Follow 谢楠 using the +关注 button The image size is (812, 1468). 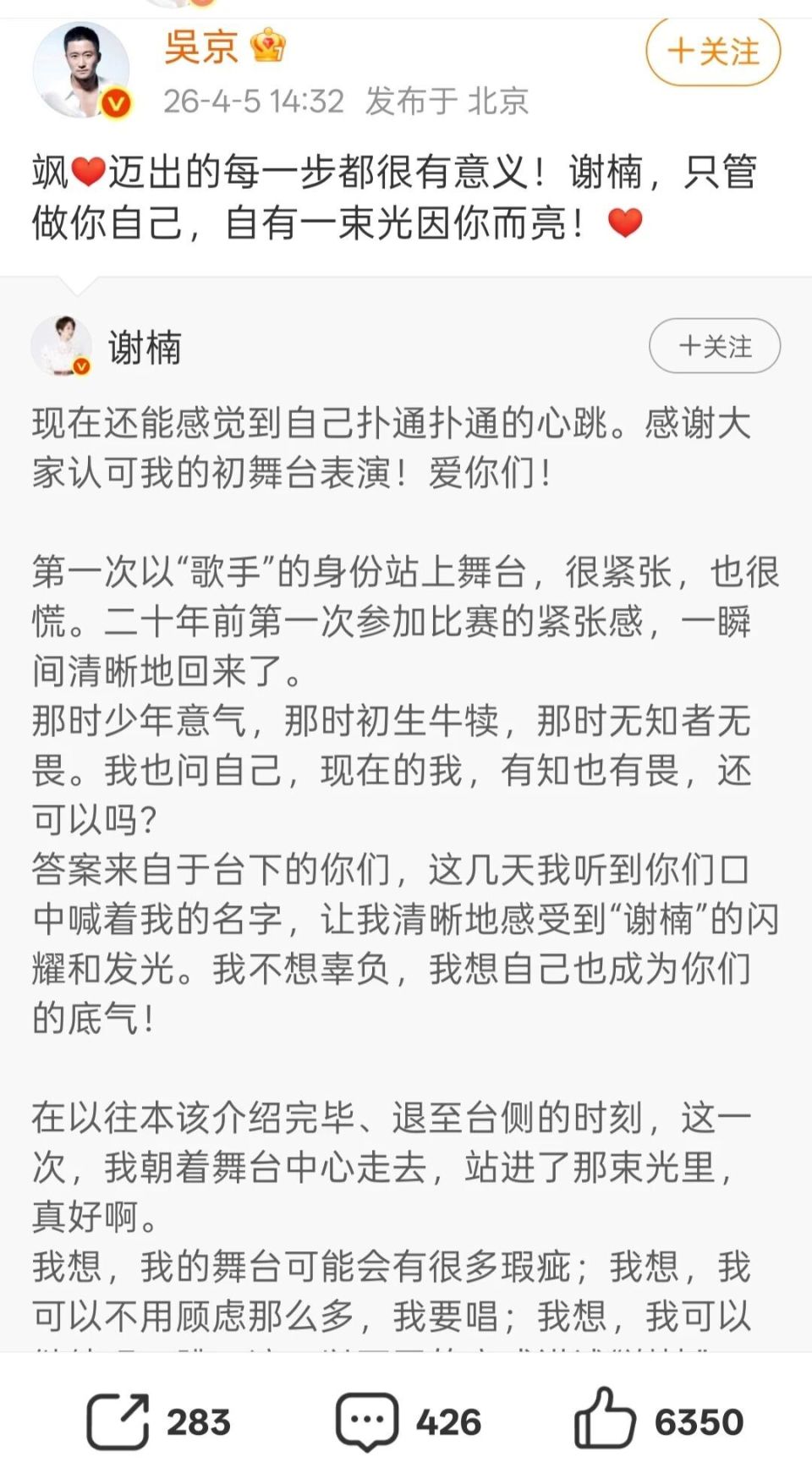coord(715,344)
